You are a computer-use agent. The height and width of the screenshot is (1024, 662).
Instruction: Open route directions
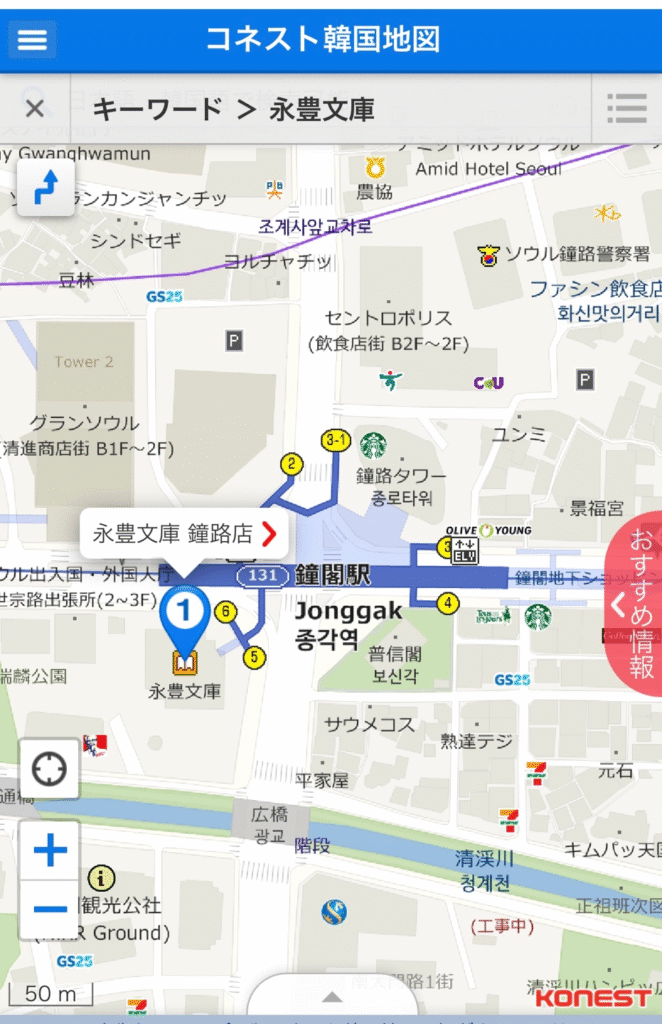pos(46,187)
